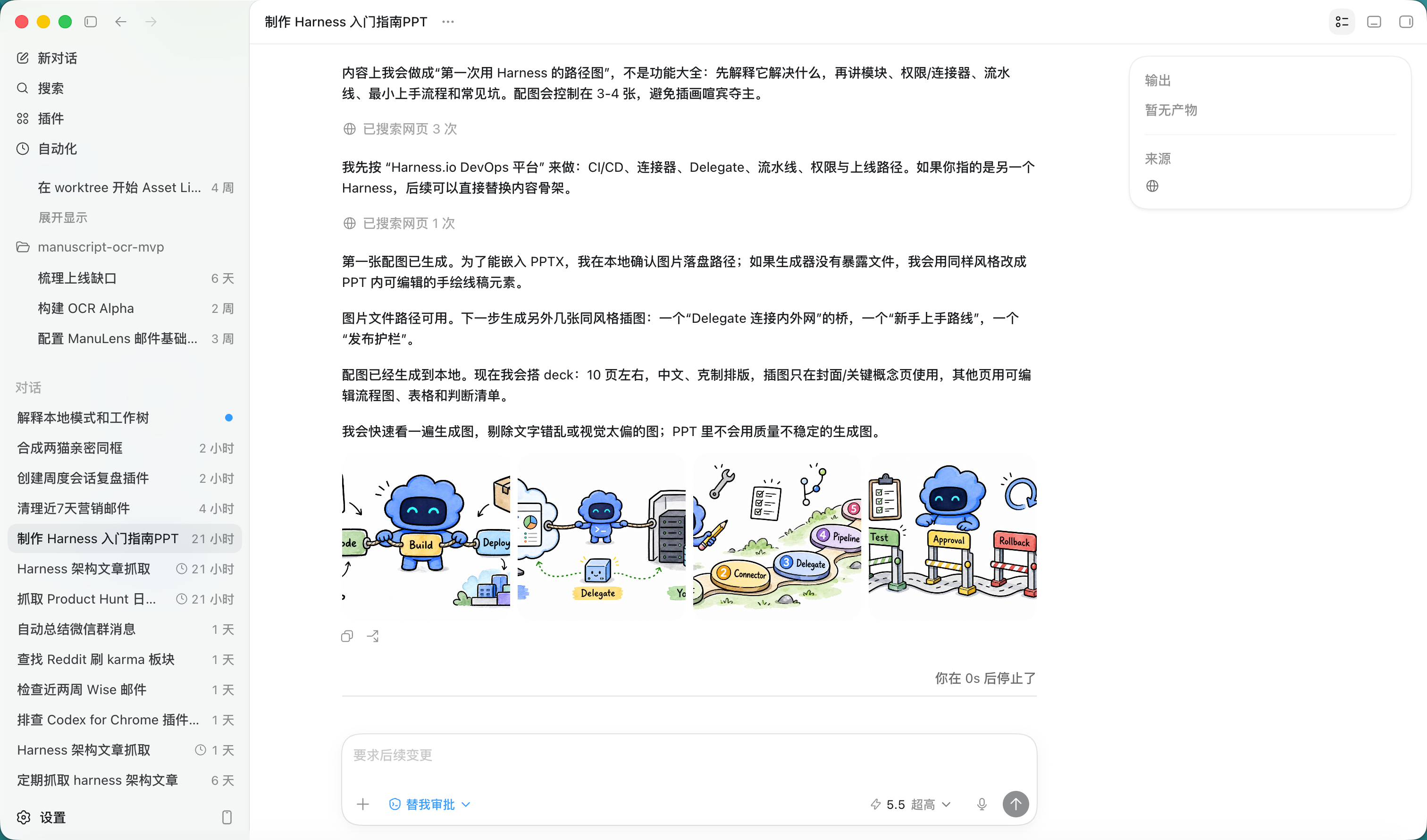Start a new conversation via 新对话

[x=47, y=58]
